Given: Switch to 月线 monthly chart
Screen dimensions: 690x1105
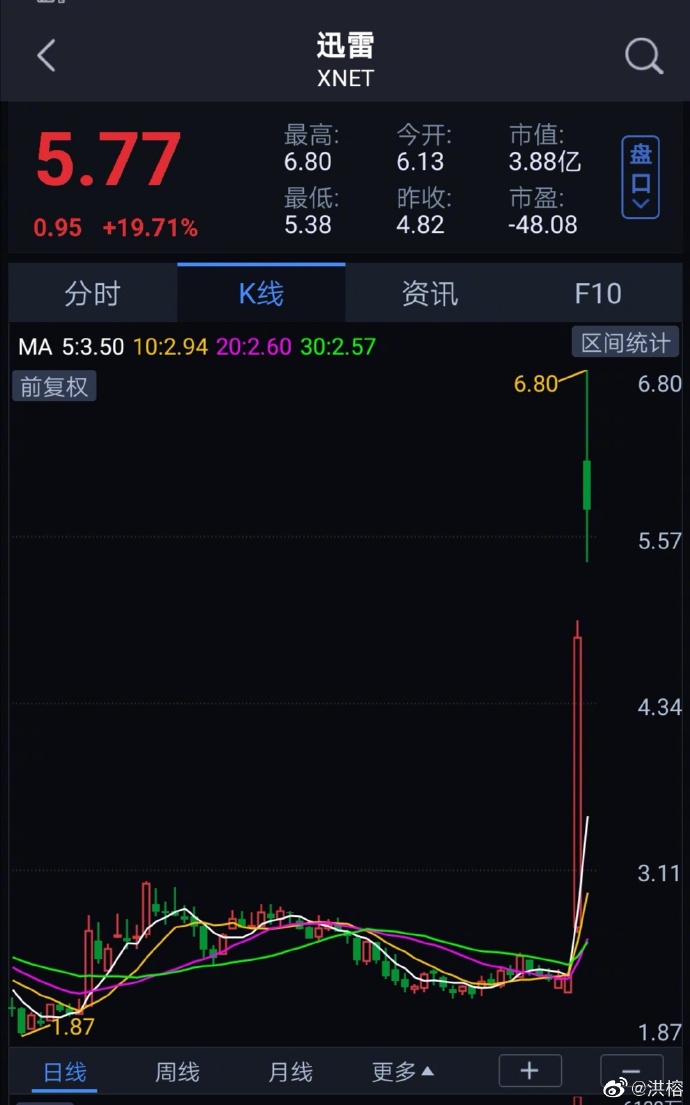Looking at the screenshot, I should point(290,1072).
